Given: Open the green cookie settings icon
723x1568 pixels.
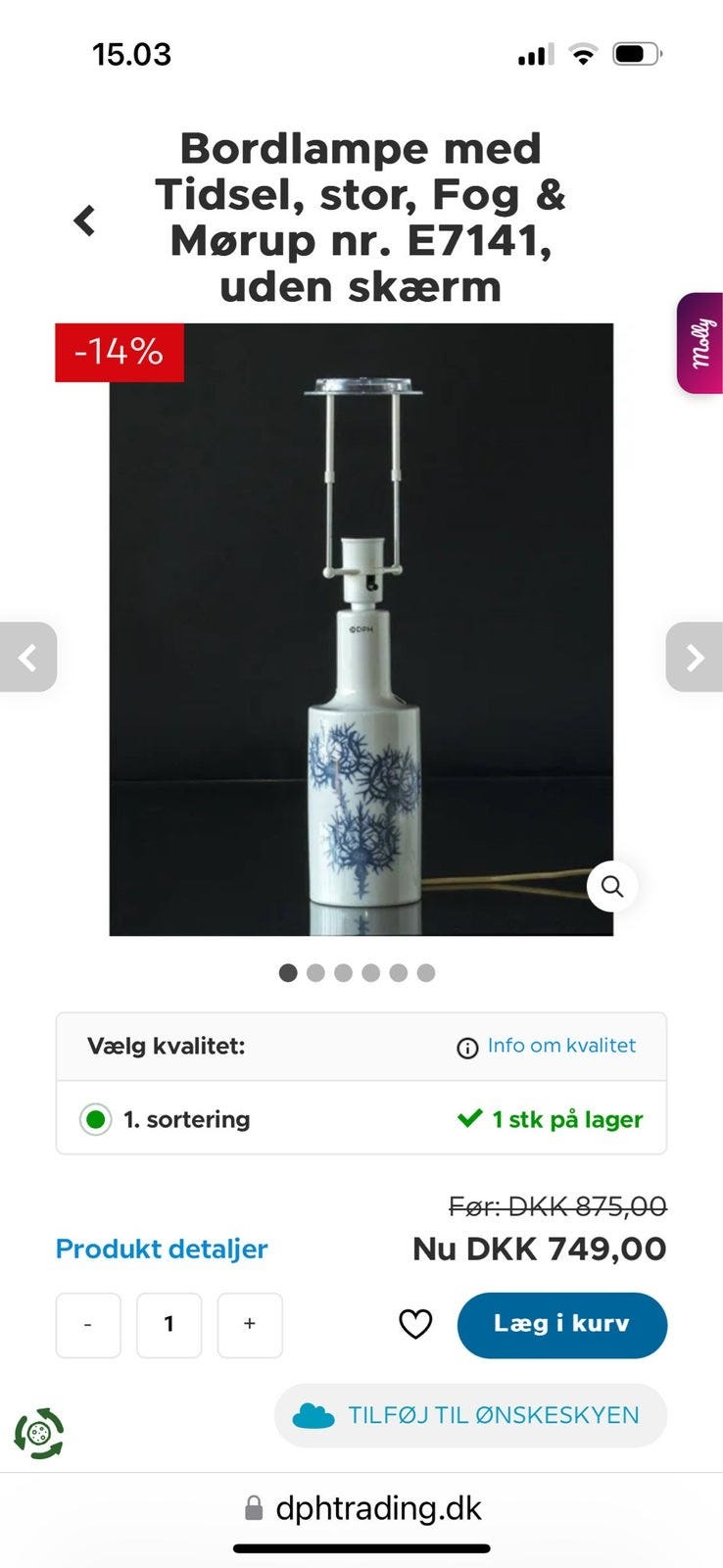Looking at the screenshot, I should click(39, 1434).
